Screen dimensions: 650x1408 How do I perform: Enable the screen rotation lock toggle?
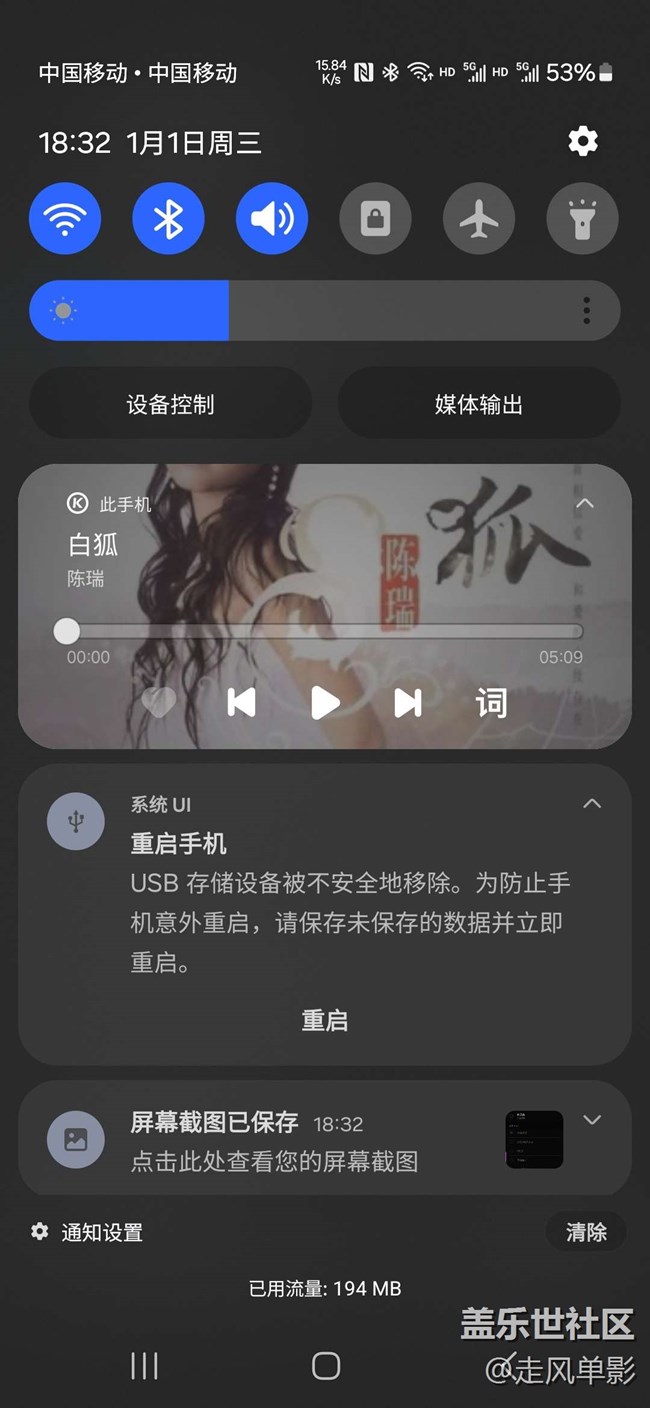[x=376, y=218]
